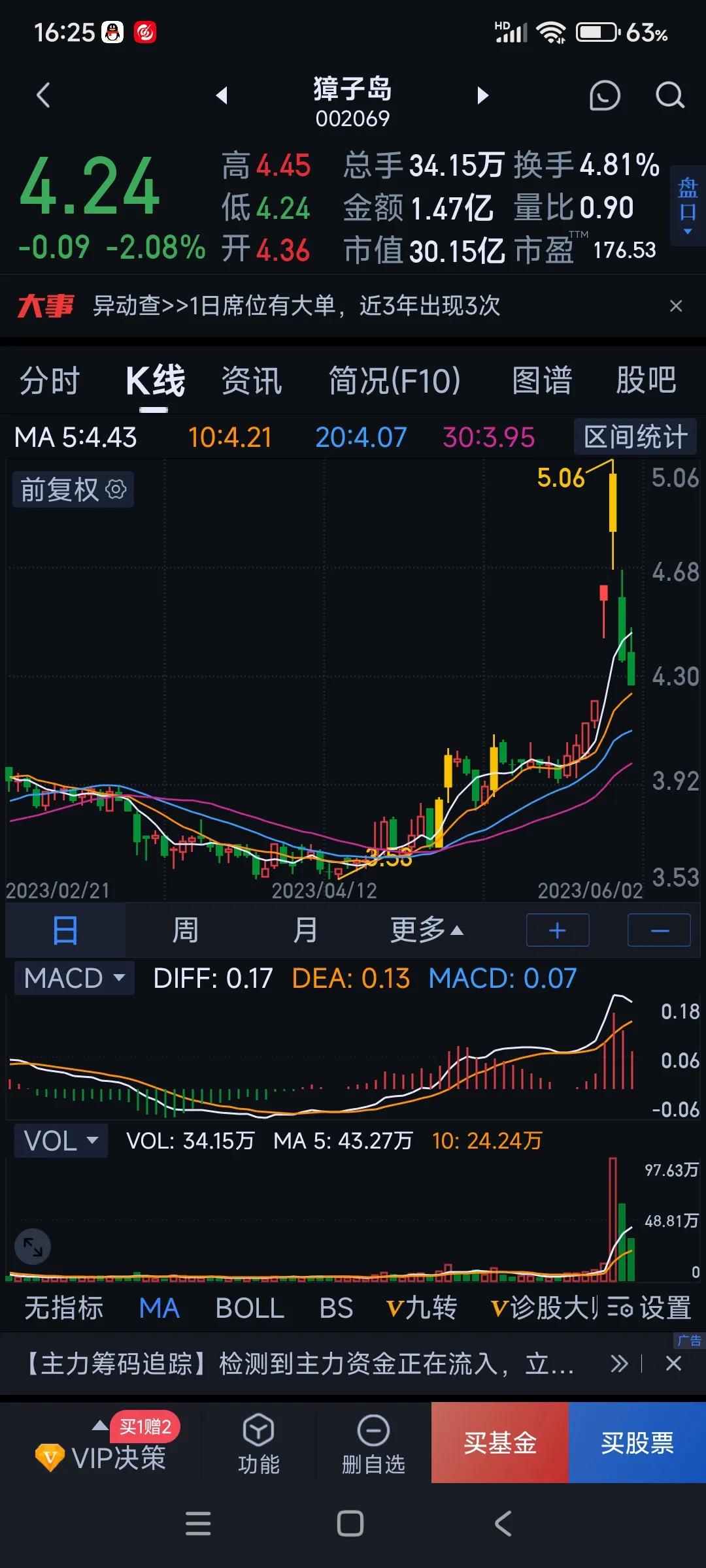Open the message icon beside search

(x=605, y=95)
